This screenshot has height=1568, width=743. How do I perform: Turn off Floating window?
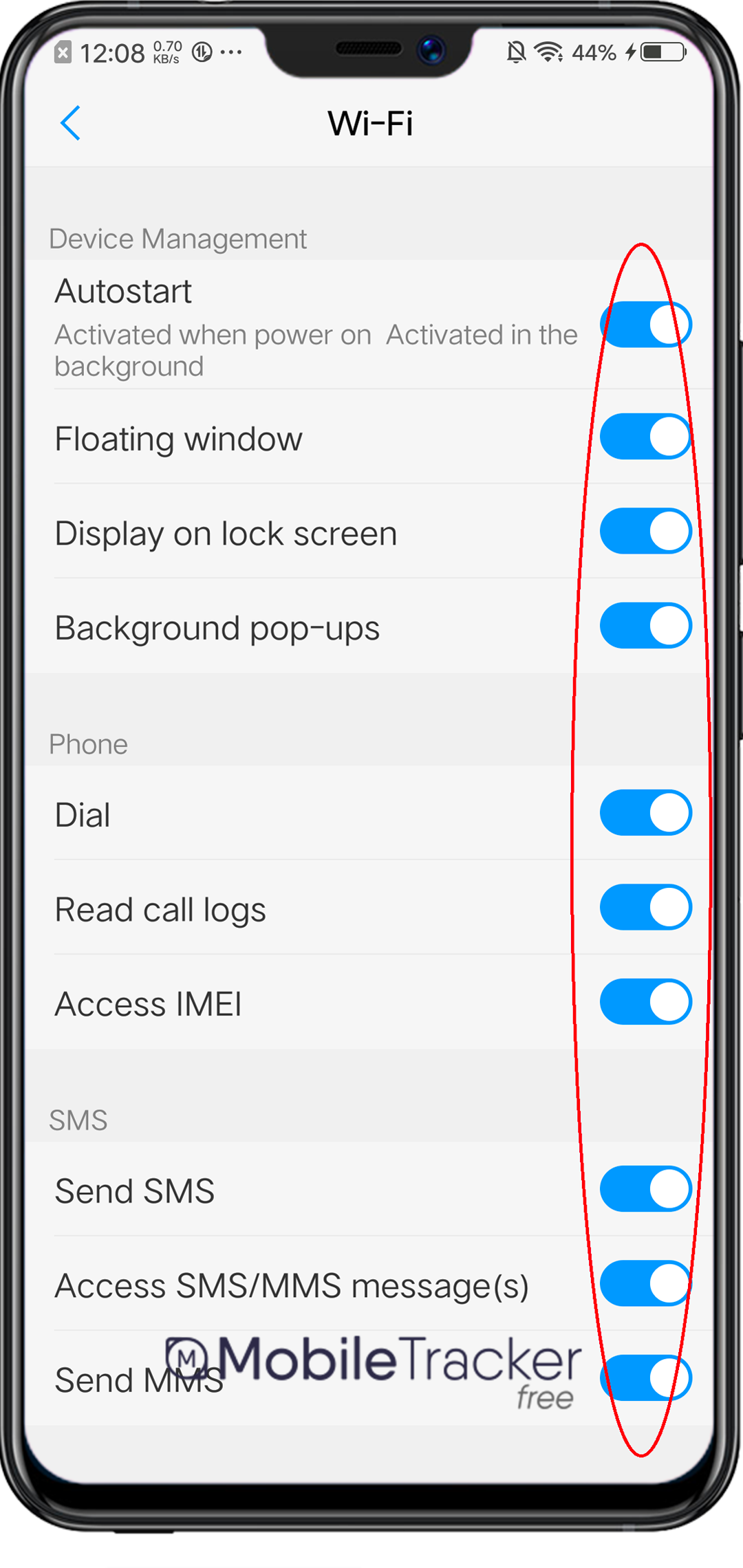[645, 436]
